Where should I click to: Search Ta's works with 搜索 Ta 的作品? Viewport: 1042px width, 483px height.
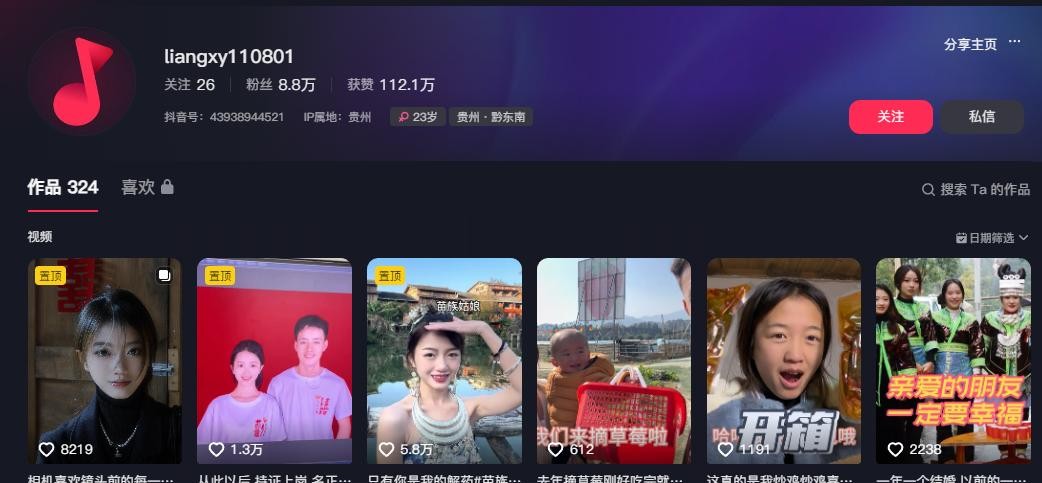pyautogui.click(x=976, y=189)
